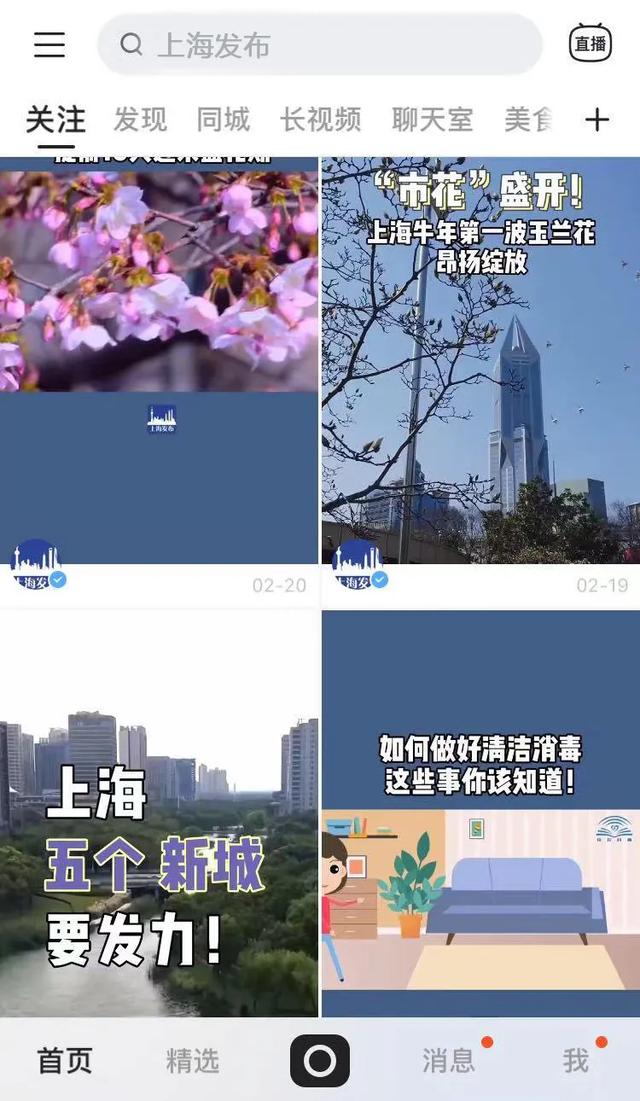Viewport: 640px width, 1101px height.
Task: Open the 我 profile tab
Action: [576, 1060]
